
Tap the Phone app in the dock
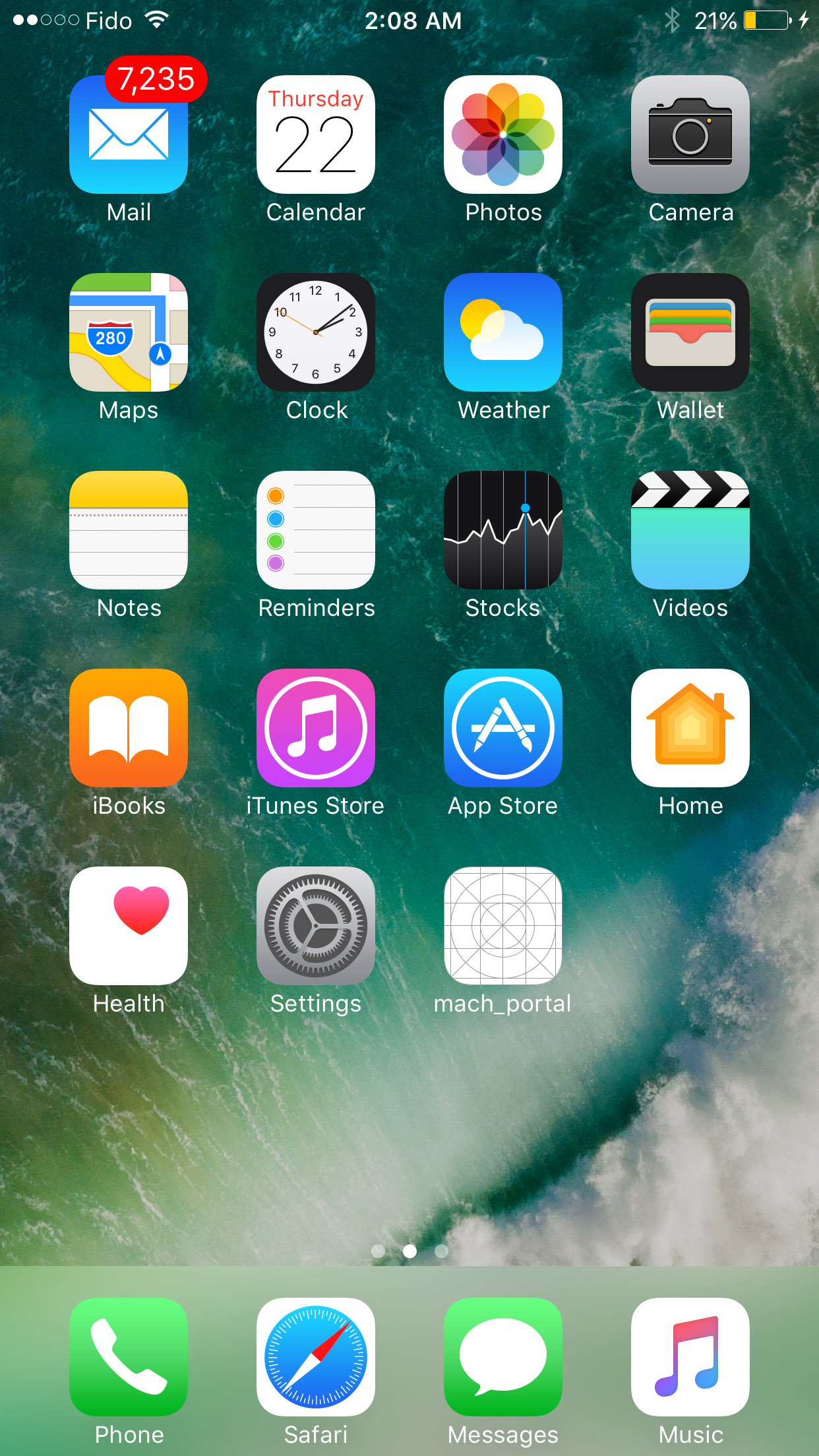coord(129,1357)
